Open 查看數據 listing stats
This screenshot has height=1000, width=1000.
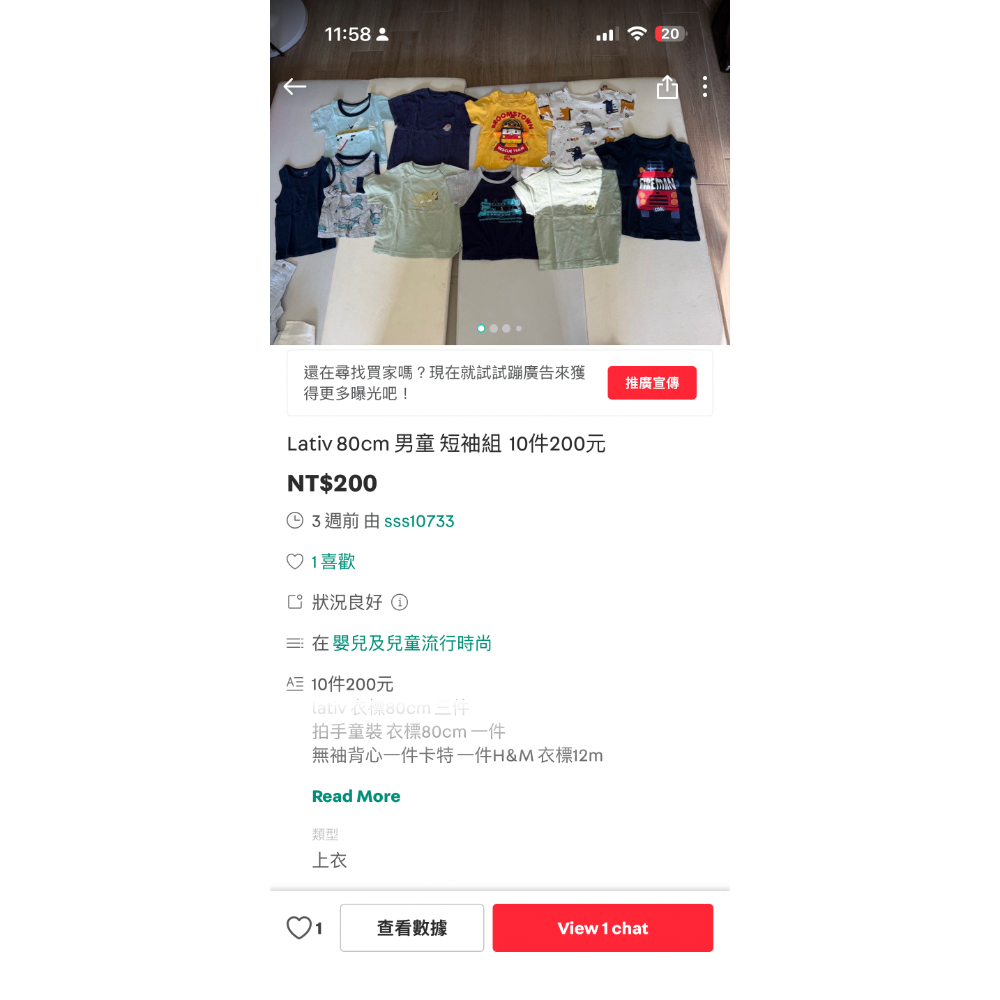click(412, 928)
